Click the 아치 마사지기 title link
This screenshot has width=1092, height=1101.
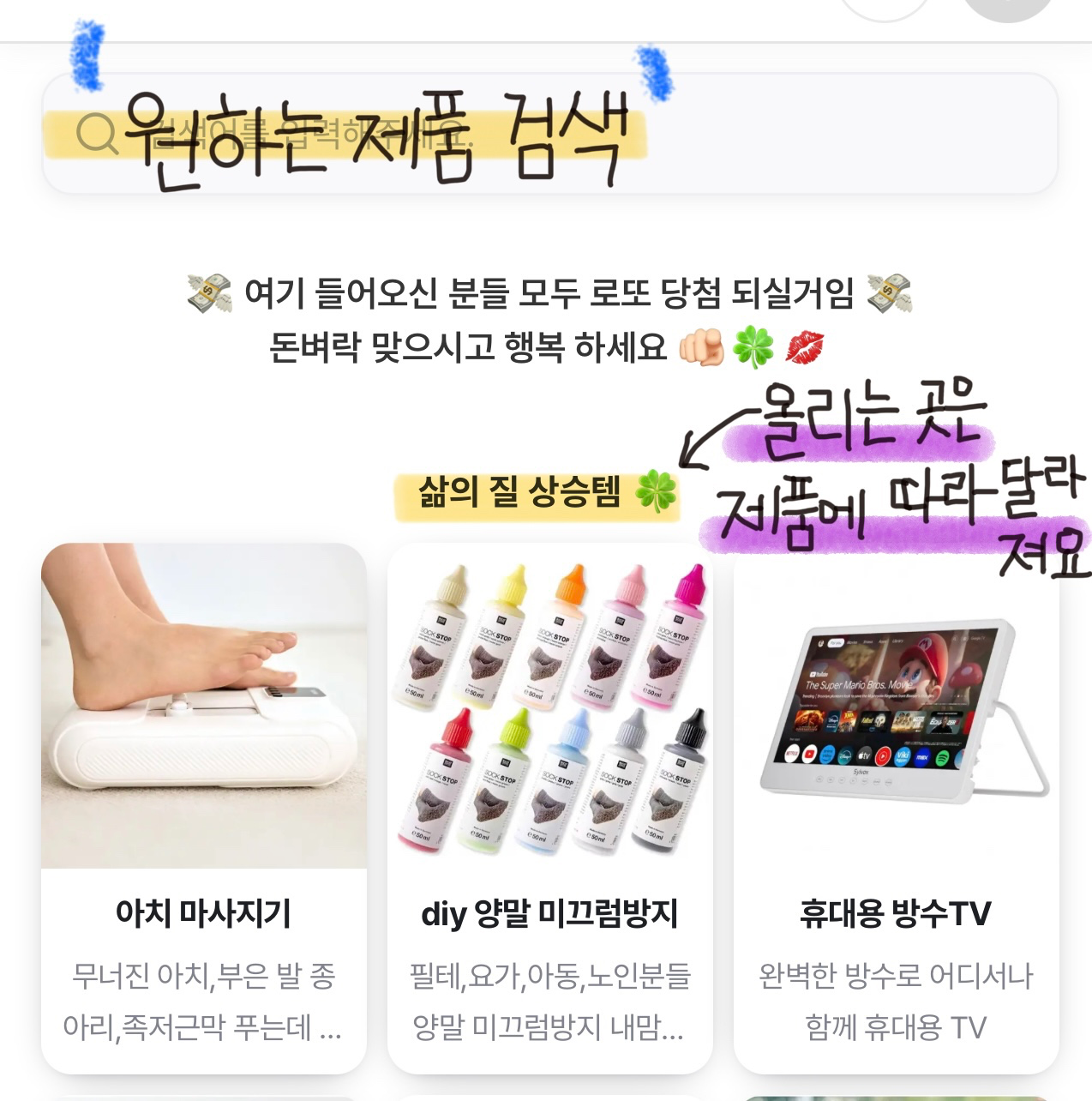202,914
